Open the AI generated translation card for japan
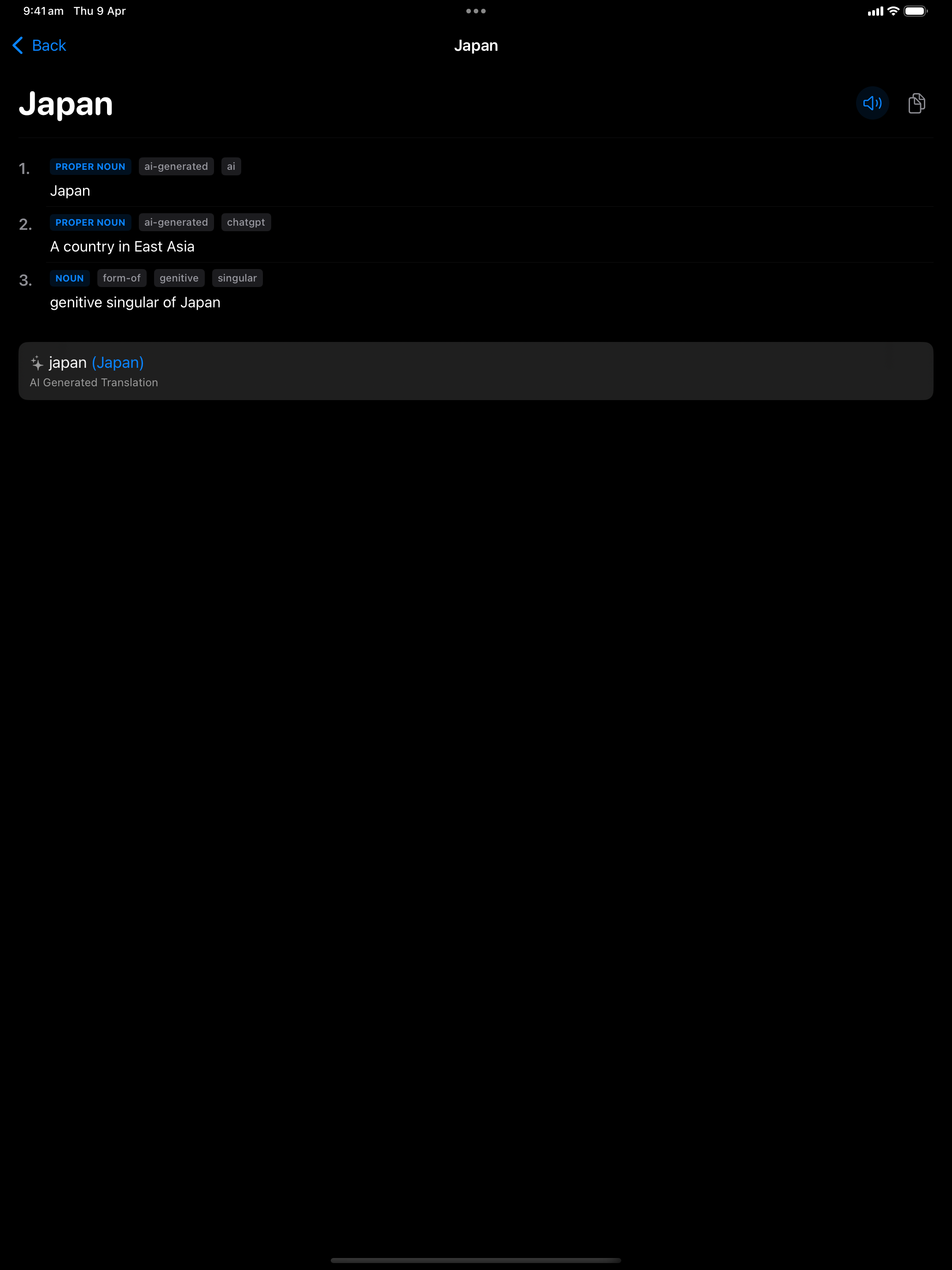The height and width of the screenshot is (1270, 952). (475, 371)
